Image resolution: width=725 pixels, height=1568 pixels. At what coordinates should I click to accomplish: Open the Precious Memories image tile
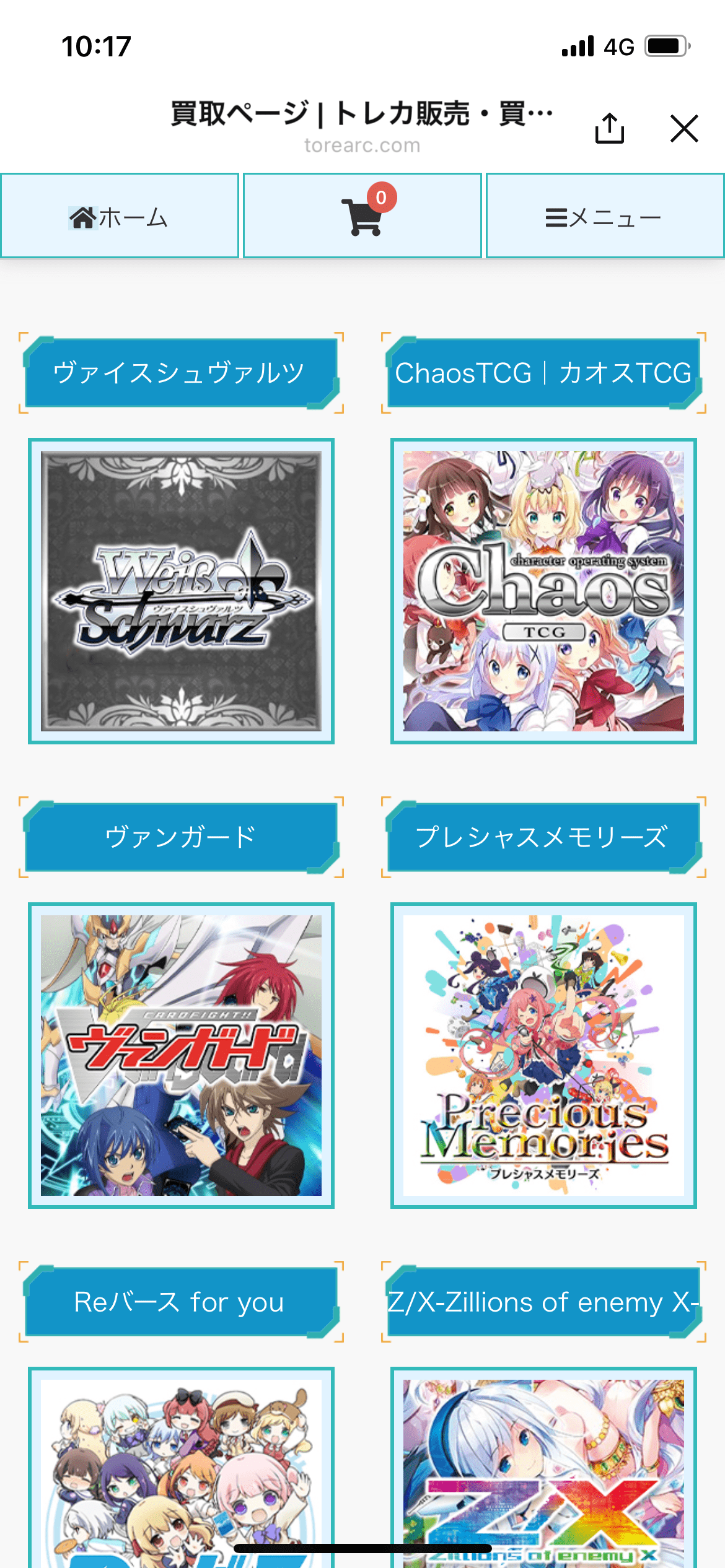pyautogui.click(x=543, y=1055)
